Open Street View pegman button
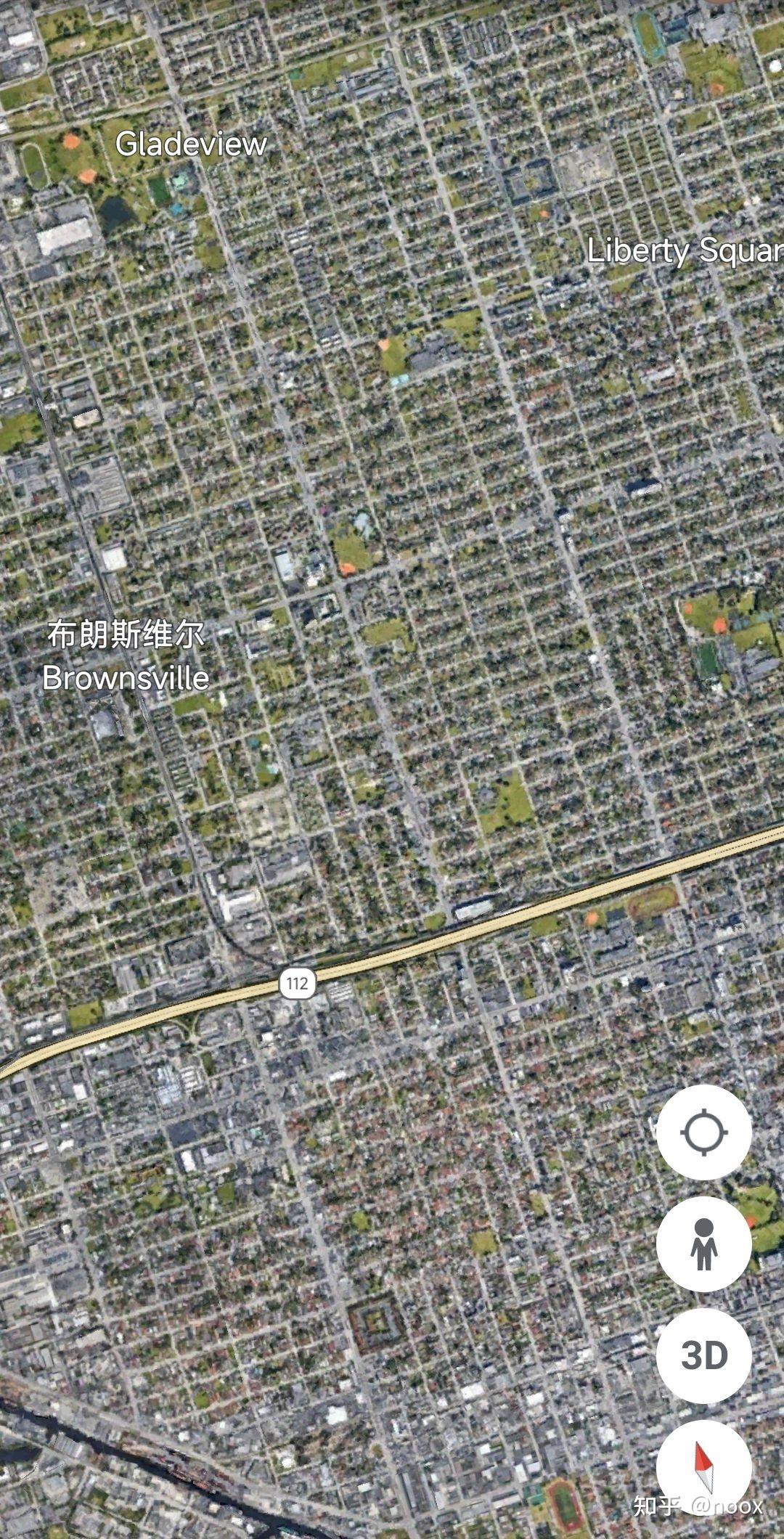 [703, 1244]
